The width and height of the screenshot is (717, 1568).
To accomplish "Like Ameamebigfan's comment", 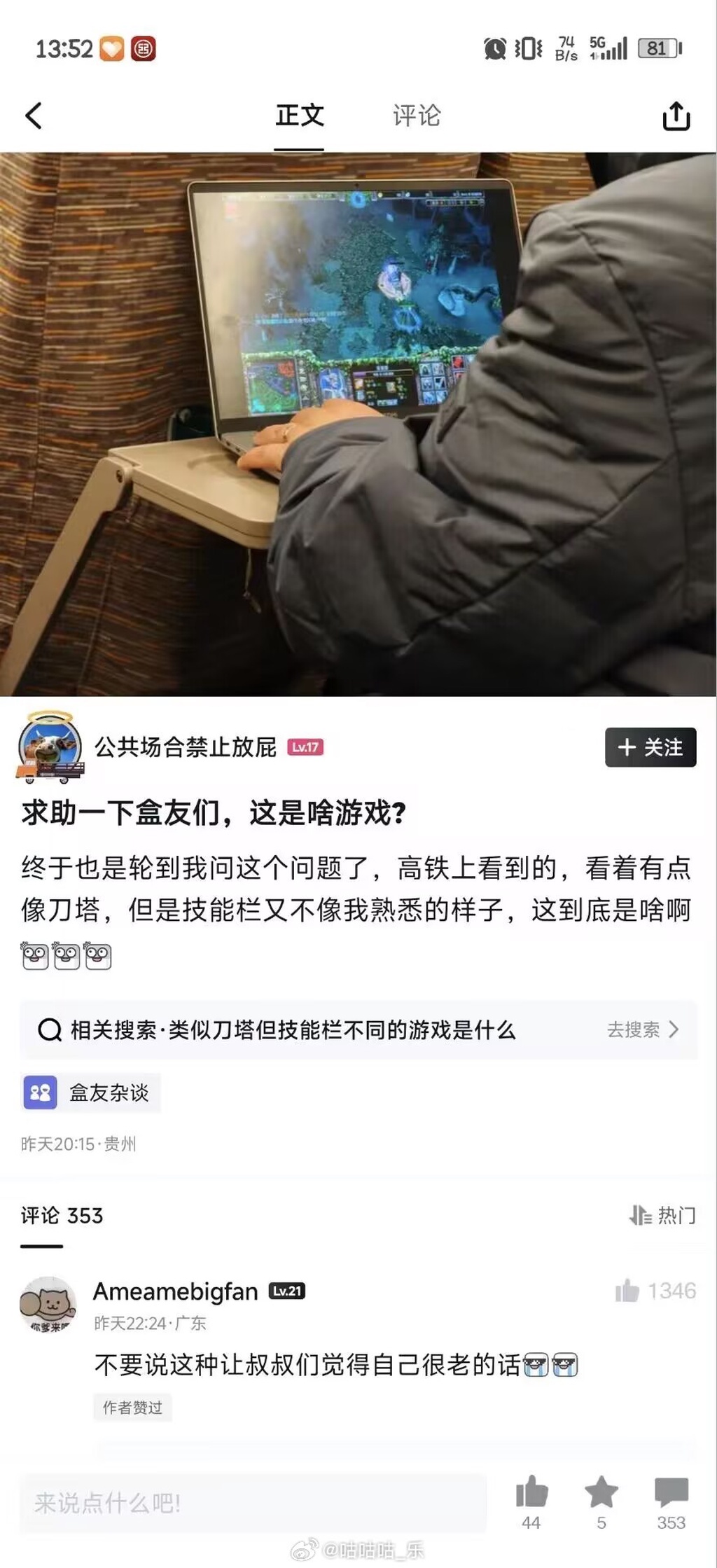I will coord(628,1291).
